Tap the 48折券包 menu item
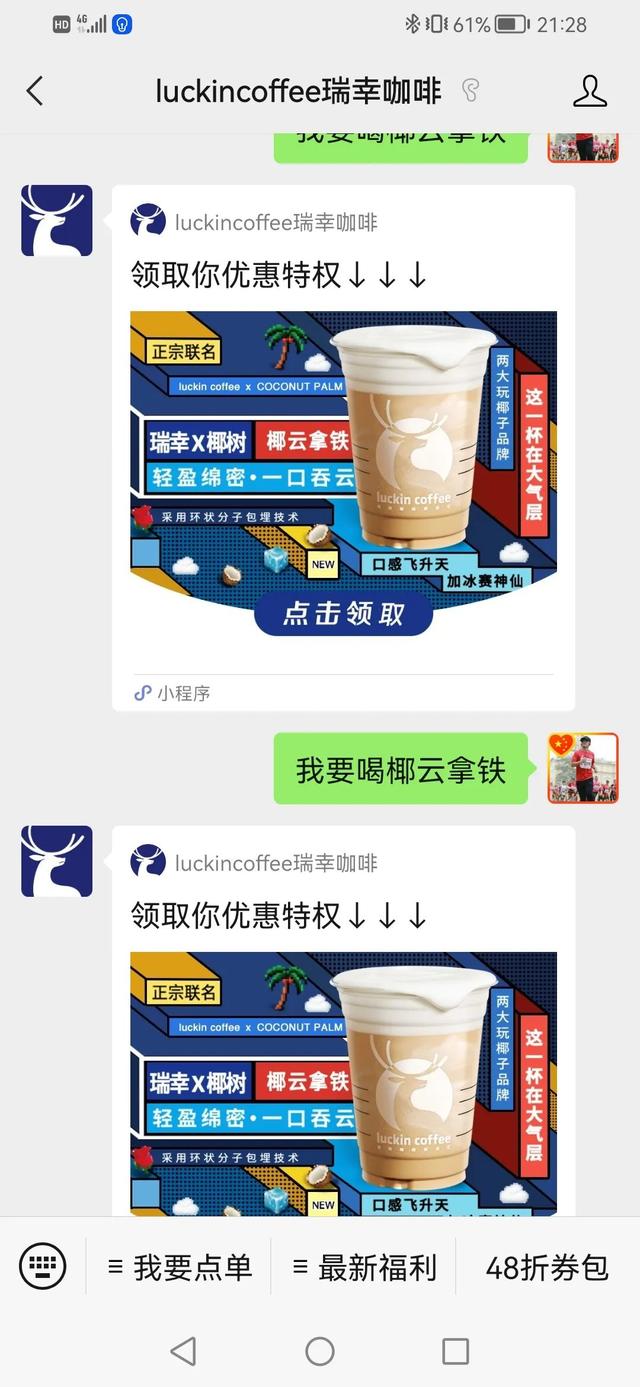Viewport: 640px width, 1387px height. click(547, 1267)
